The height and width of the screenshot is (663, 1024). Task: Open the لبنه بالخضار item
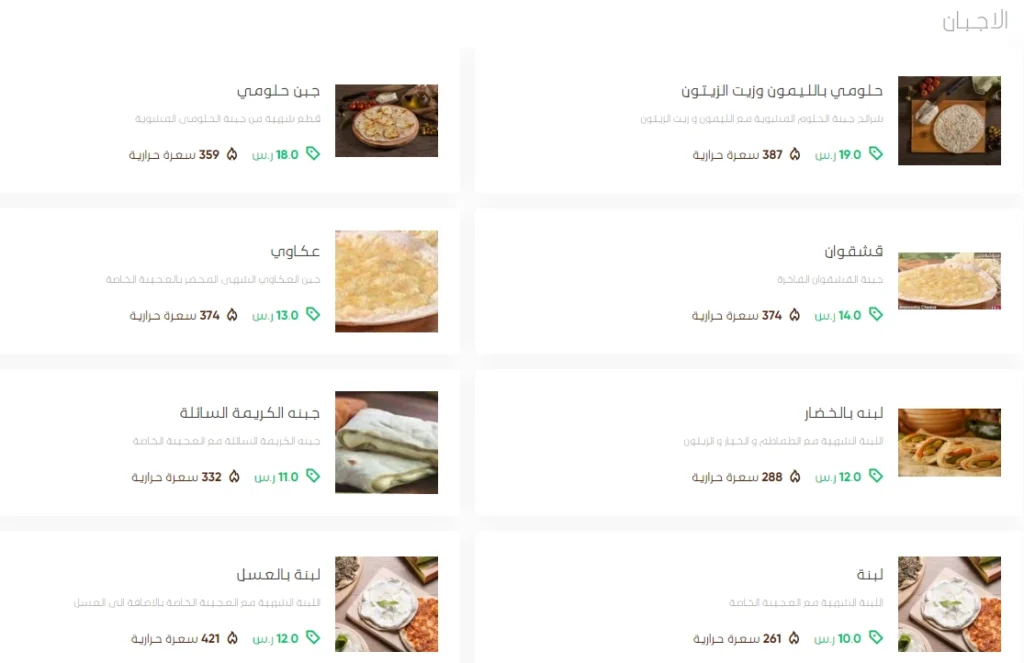pos(843,413)
